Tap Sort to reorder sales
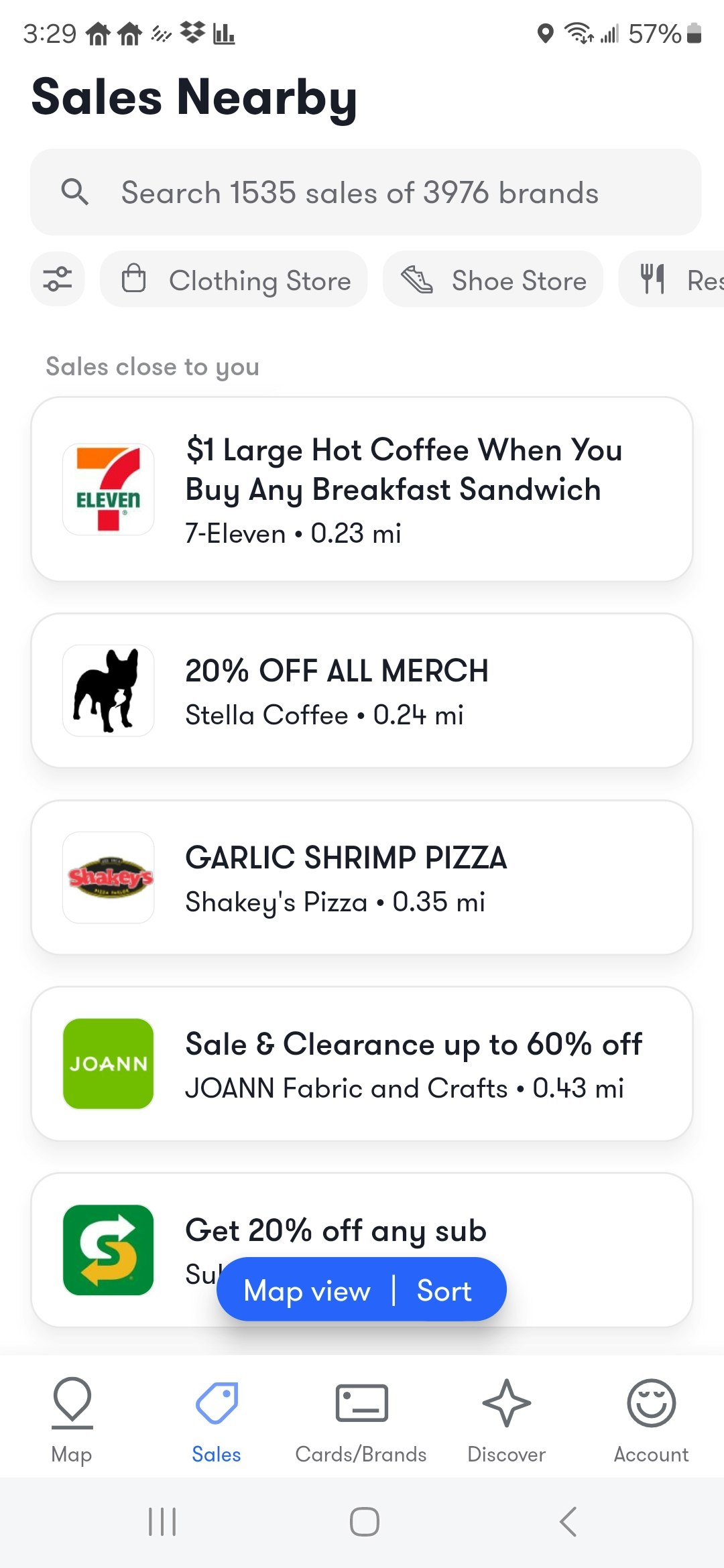Screen dimensions: 724x1568 (444, 1290)
